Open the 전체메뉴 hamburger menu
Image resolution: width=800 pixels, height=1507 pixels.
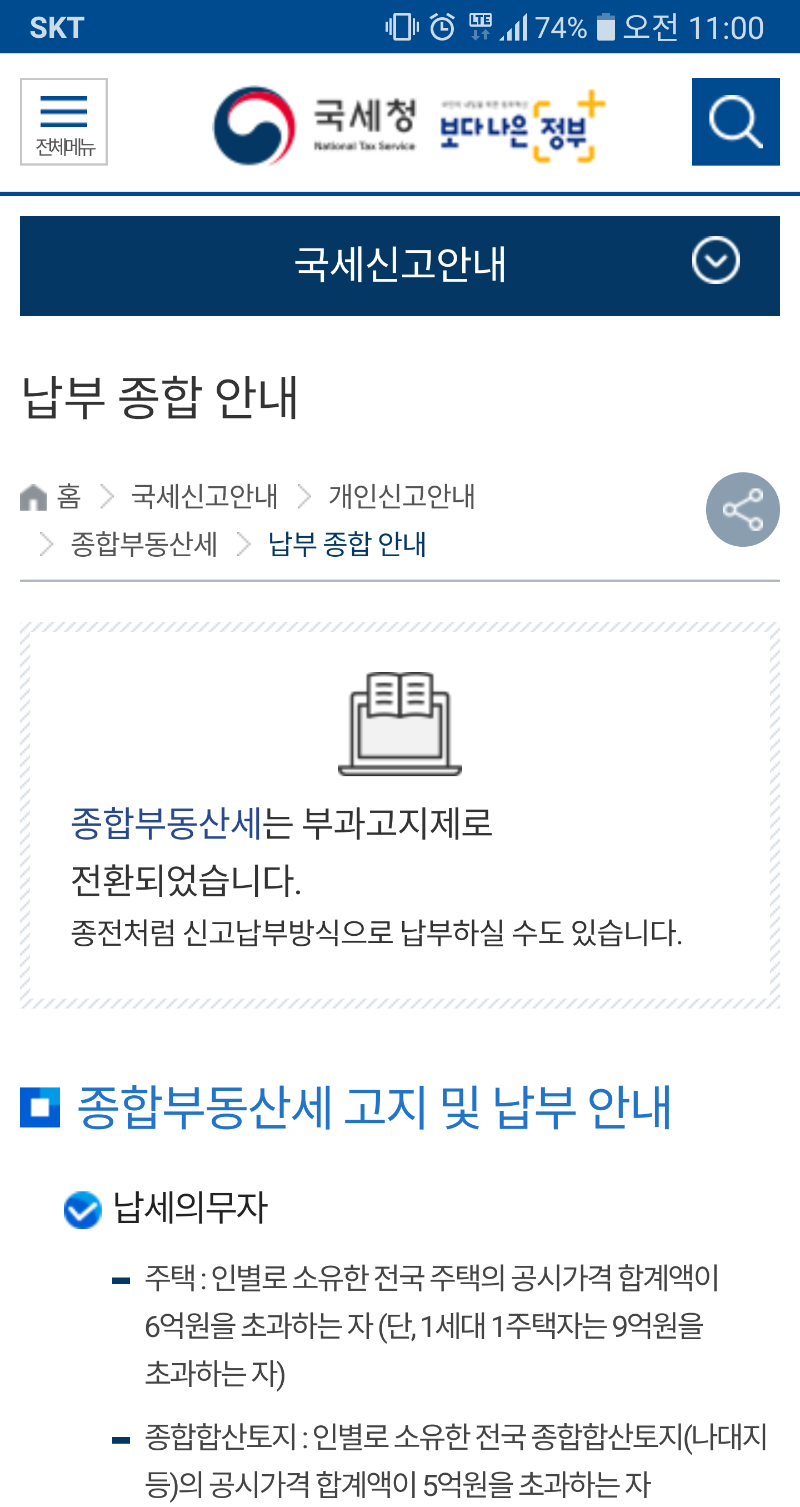pos(64,122)
